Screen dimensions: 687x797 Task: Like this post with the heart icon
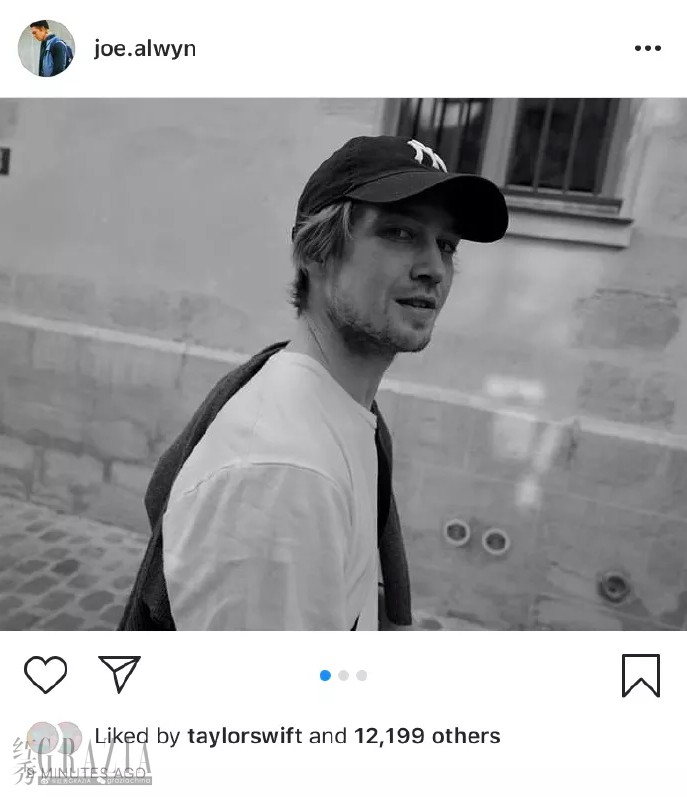45,675
